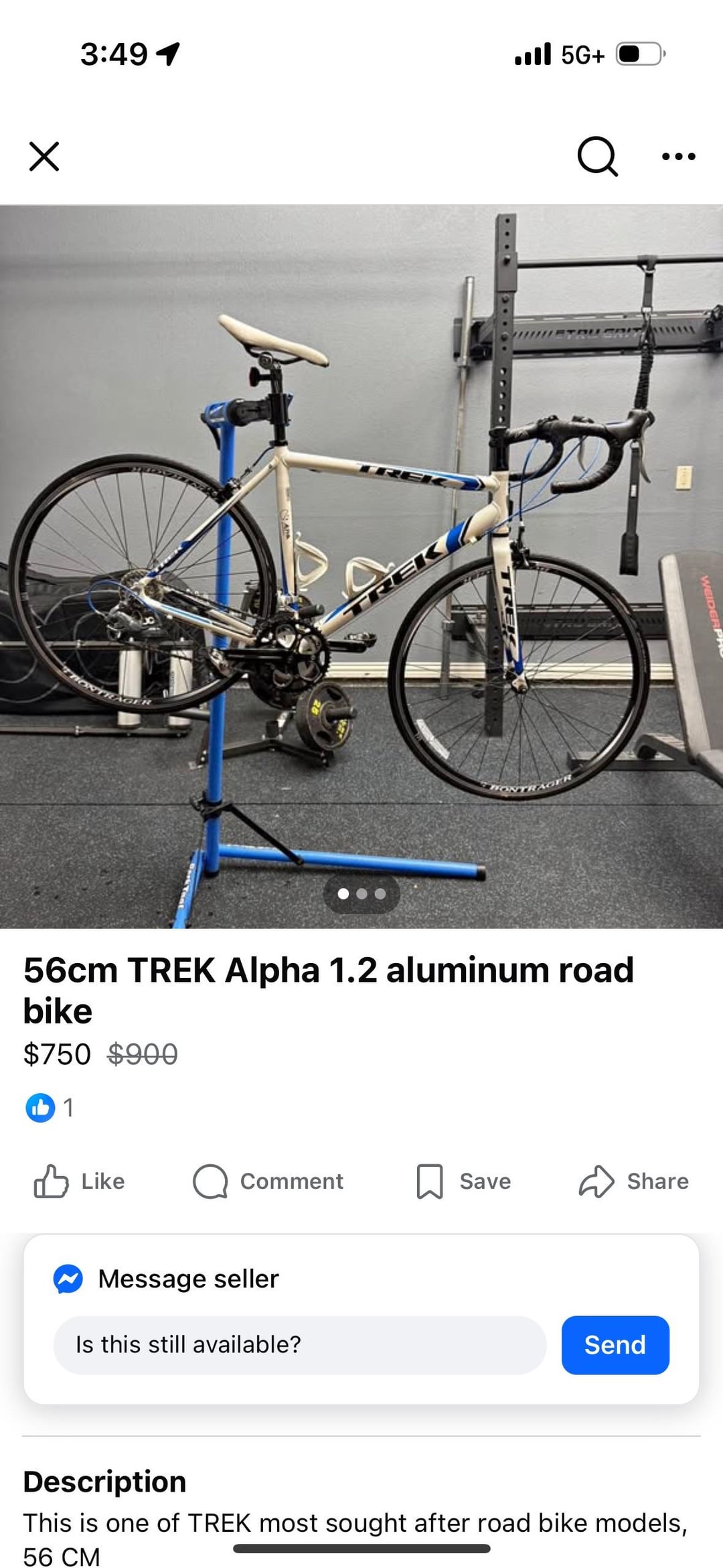Screen dimensions: 723x1568
Task: Open the three-dot options menu
Action: click(678, 157)
